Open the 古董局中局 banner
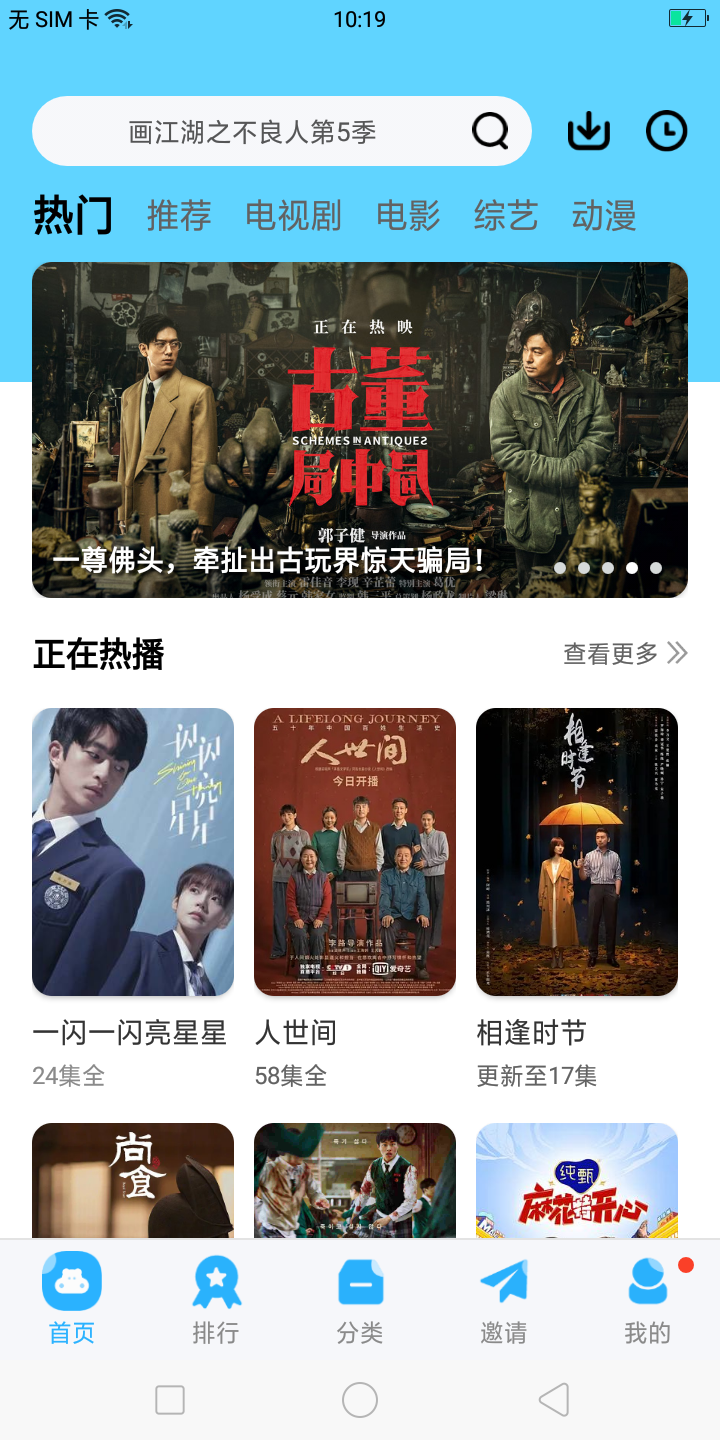Screen dimensions: 720x1440 click(360, 430)
